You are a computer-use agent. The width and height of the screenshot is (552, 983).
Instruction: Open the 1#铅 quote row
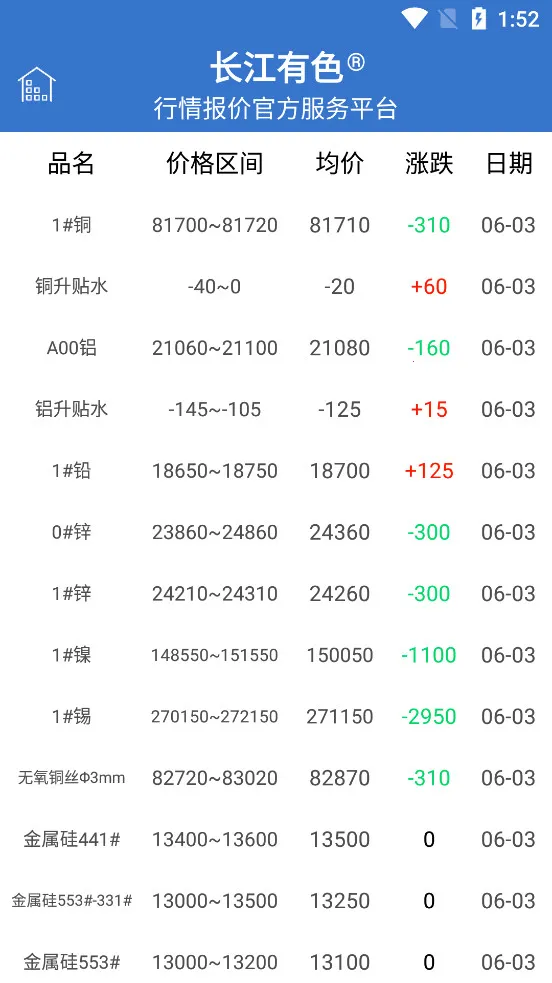click(276, 471)
